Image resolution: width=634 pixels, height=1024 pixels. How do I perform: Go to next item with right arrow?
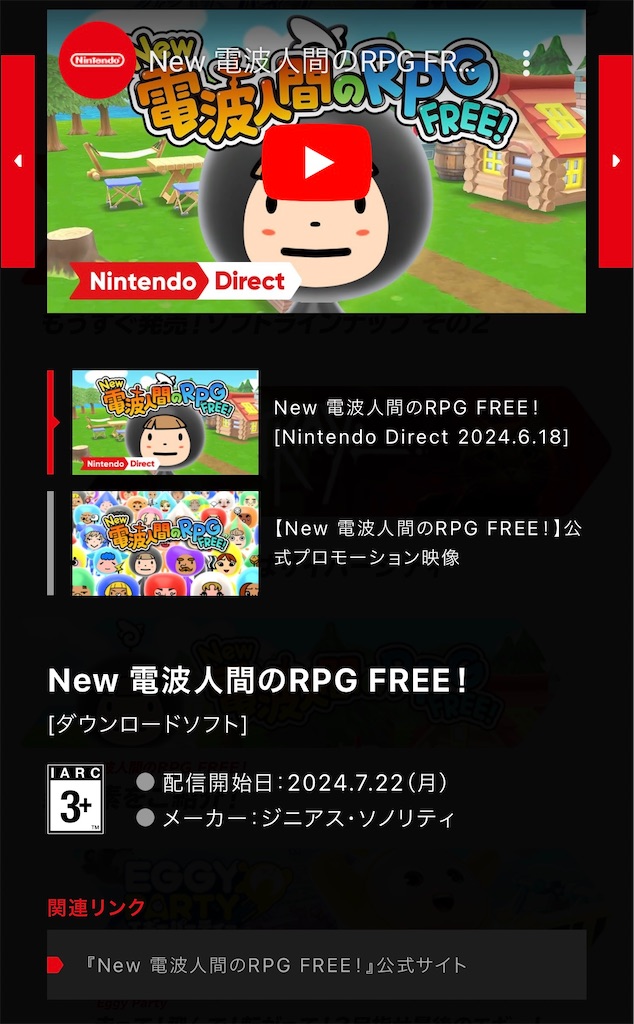(616, 161)
